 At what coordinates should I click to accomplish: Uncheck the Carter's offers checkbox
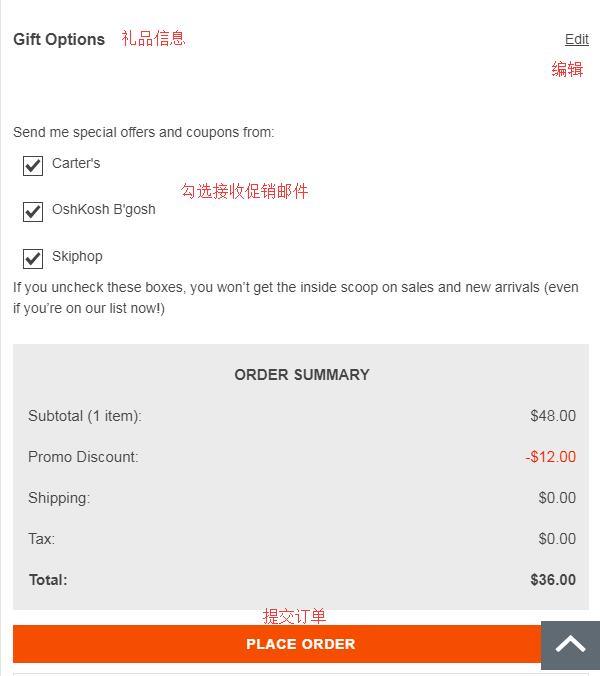[33, 165]
